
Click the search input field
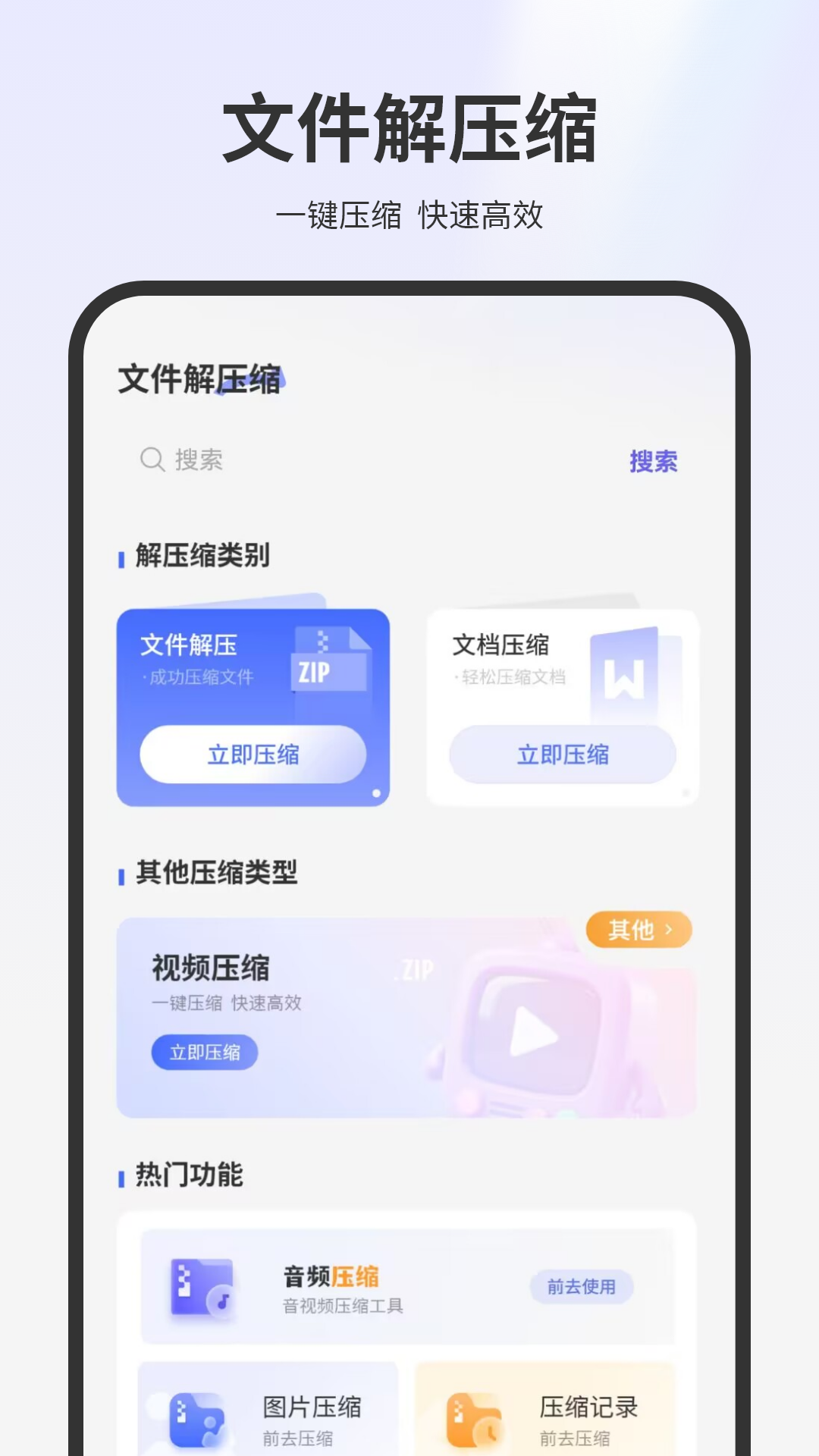(303, 459)
